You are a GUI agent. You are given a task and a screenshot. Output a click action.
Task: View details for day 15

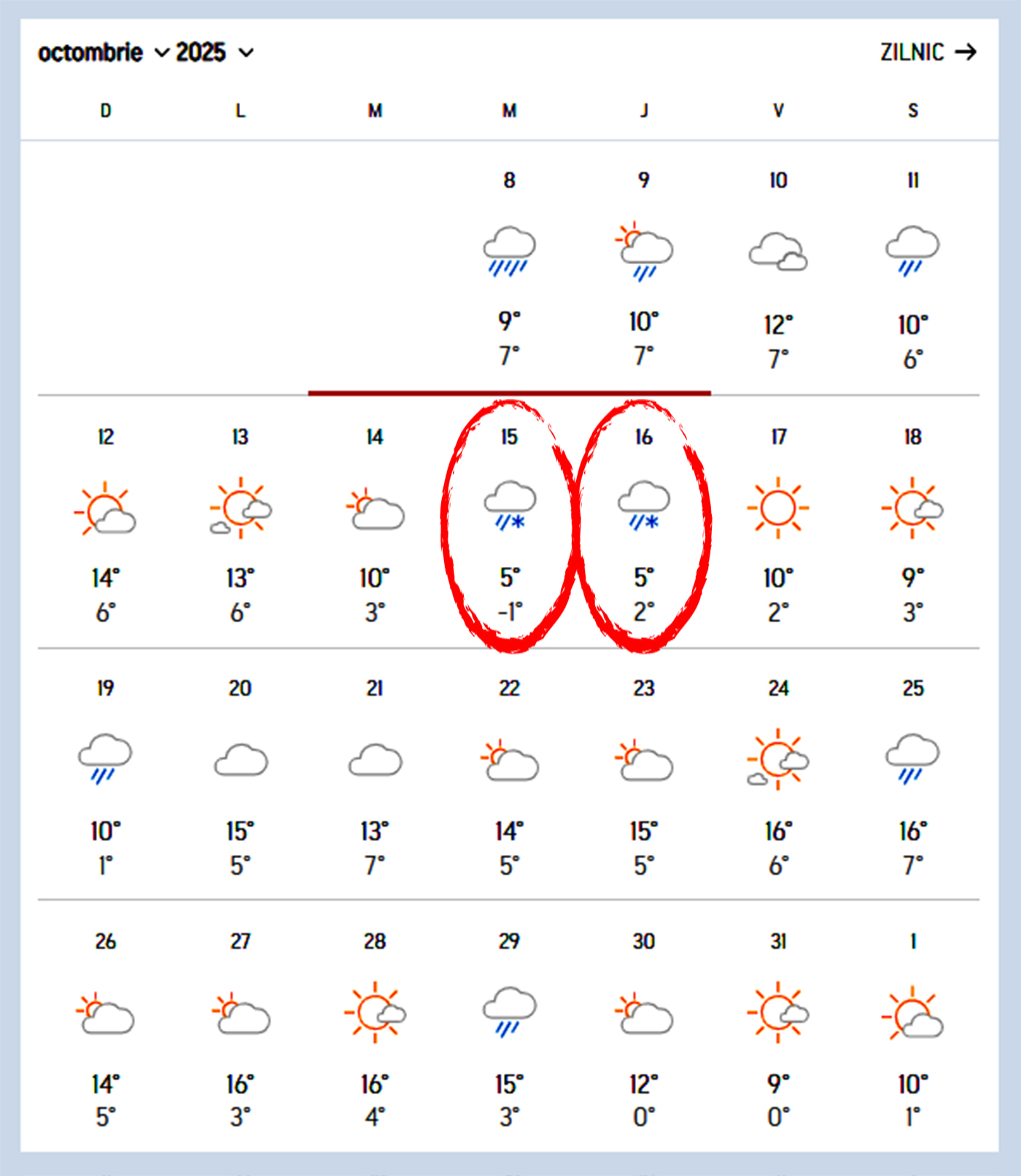(509, 523)
